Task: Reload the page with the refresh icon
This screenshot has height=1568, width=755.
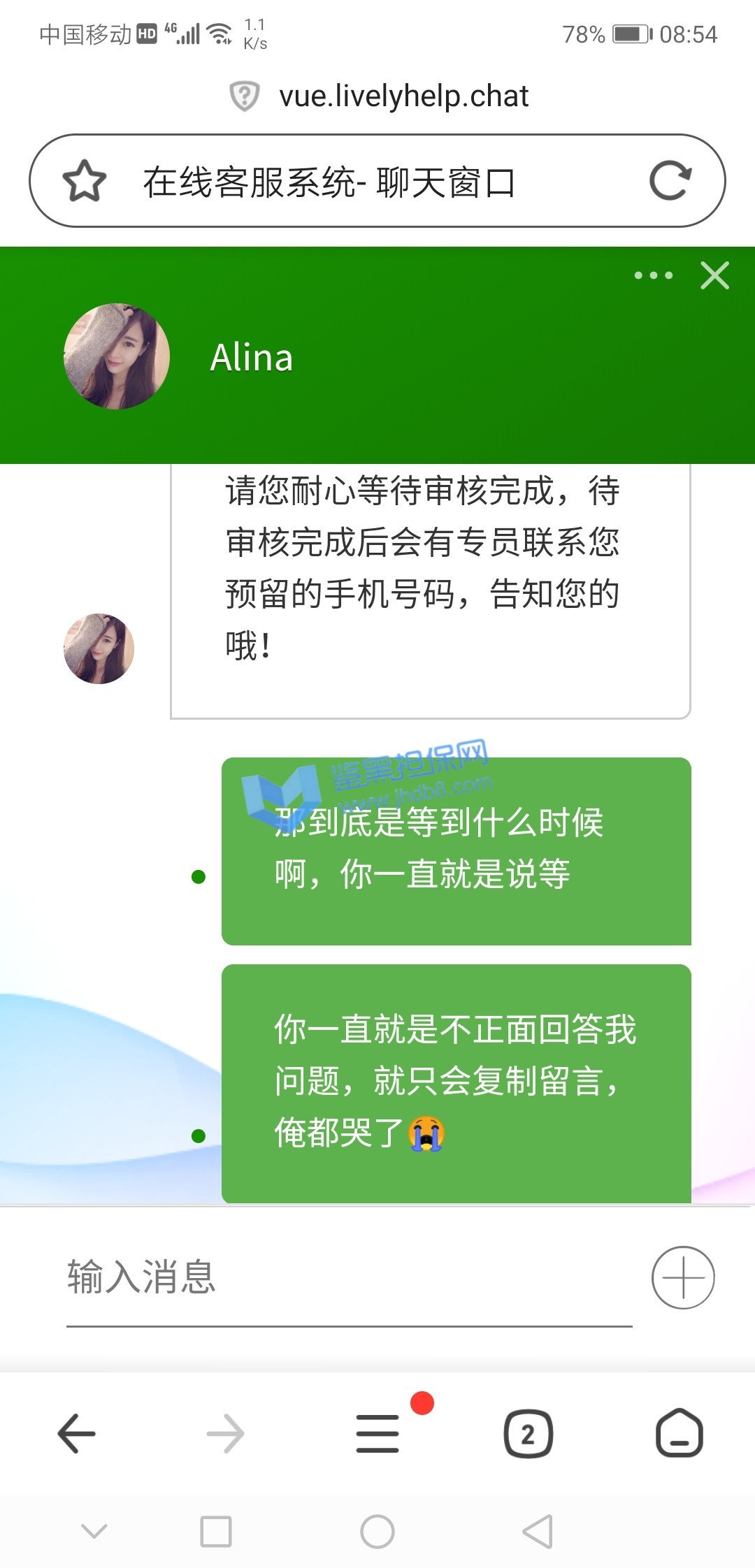Action: [x=670, y=181]
